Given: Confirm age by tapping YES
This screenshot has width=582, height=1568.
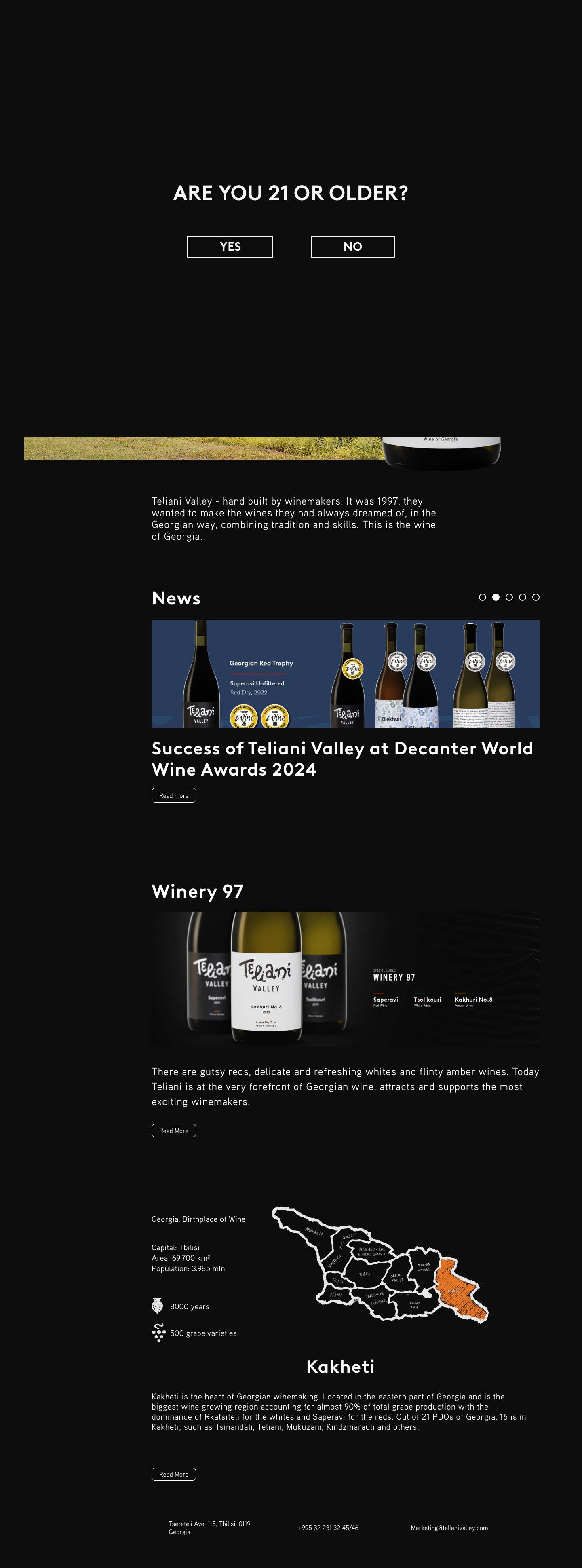Looking at the screenshot, I should click(230, 247).
